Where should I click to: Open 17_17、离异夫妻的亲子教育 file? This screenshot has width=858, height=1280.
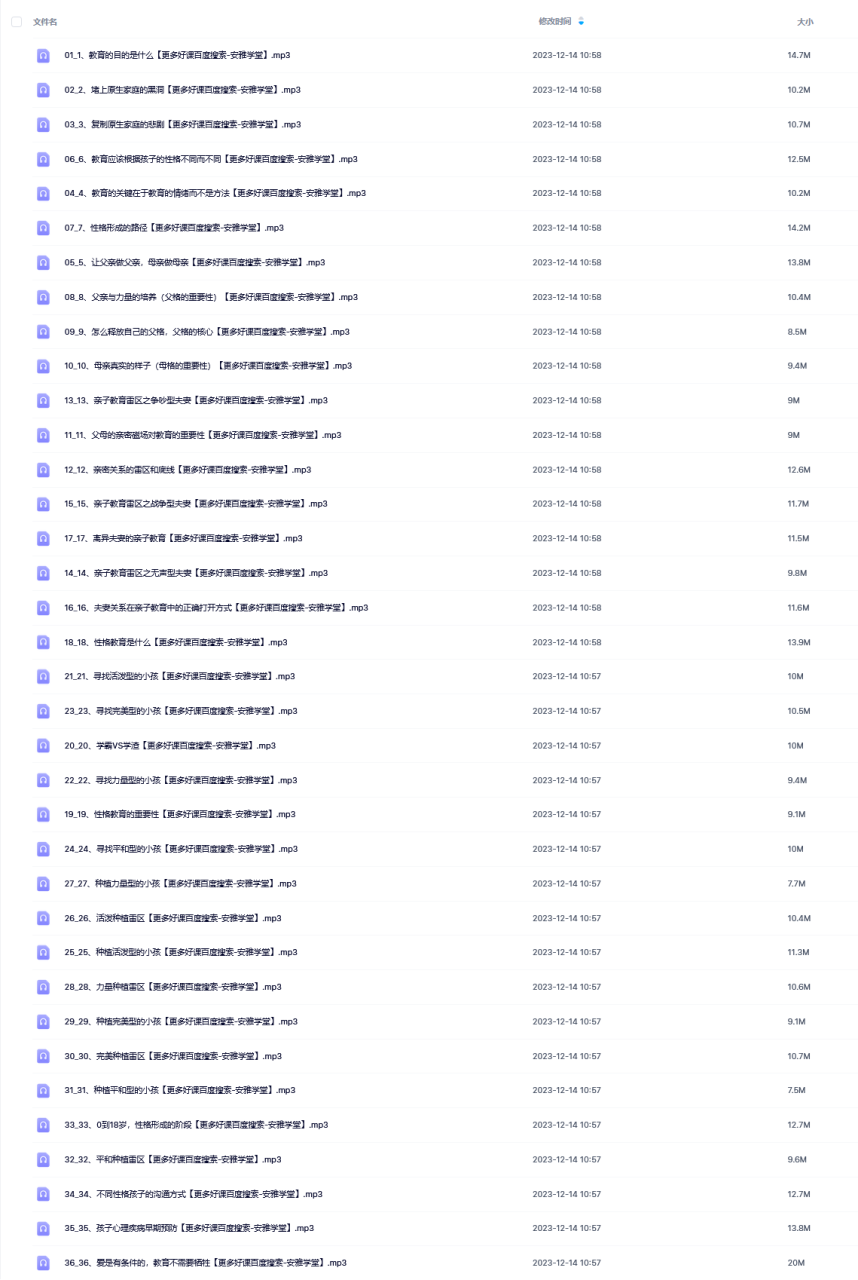(x=183, y=538)
